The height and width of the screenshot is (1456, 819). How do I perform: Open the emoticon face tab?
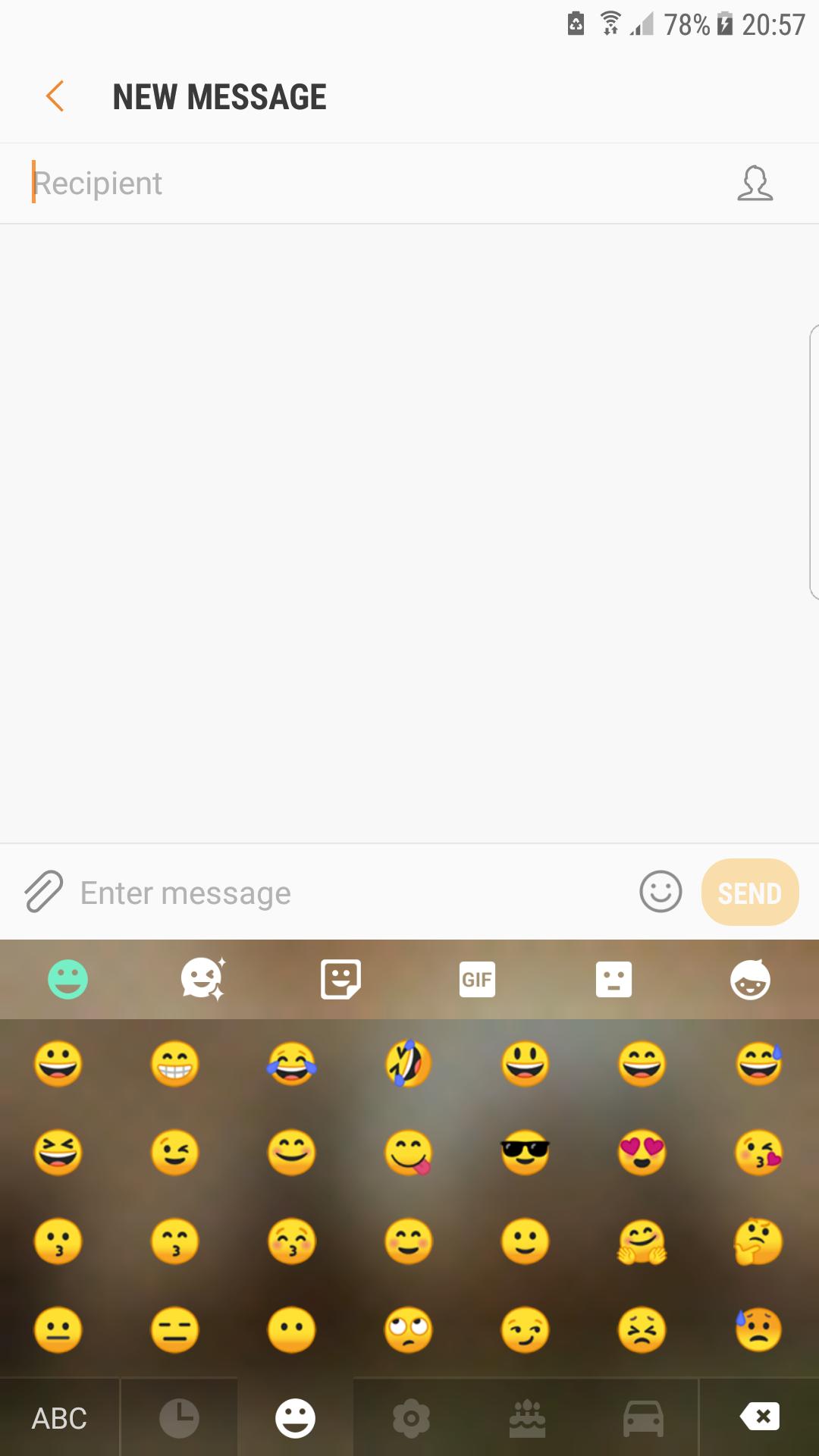coord(613,979)
